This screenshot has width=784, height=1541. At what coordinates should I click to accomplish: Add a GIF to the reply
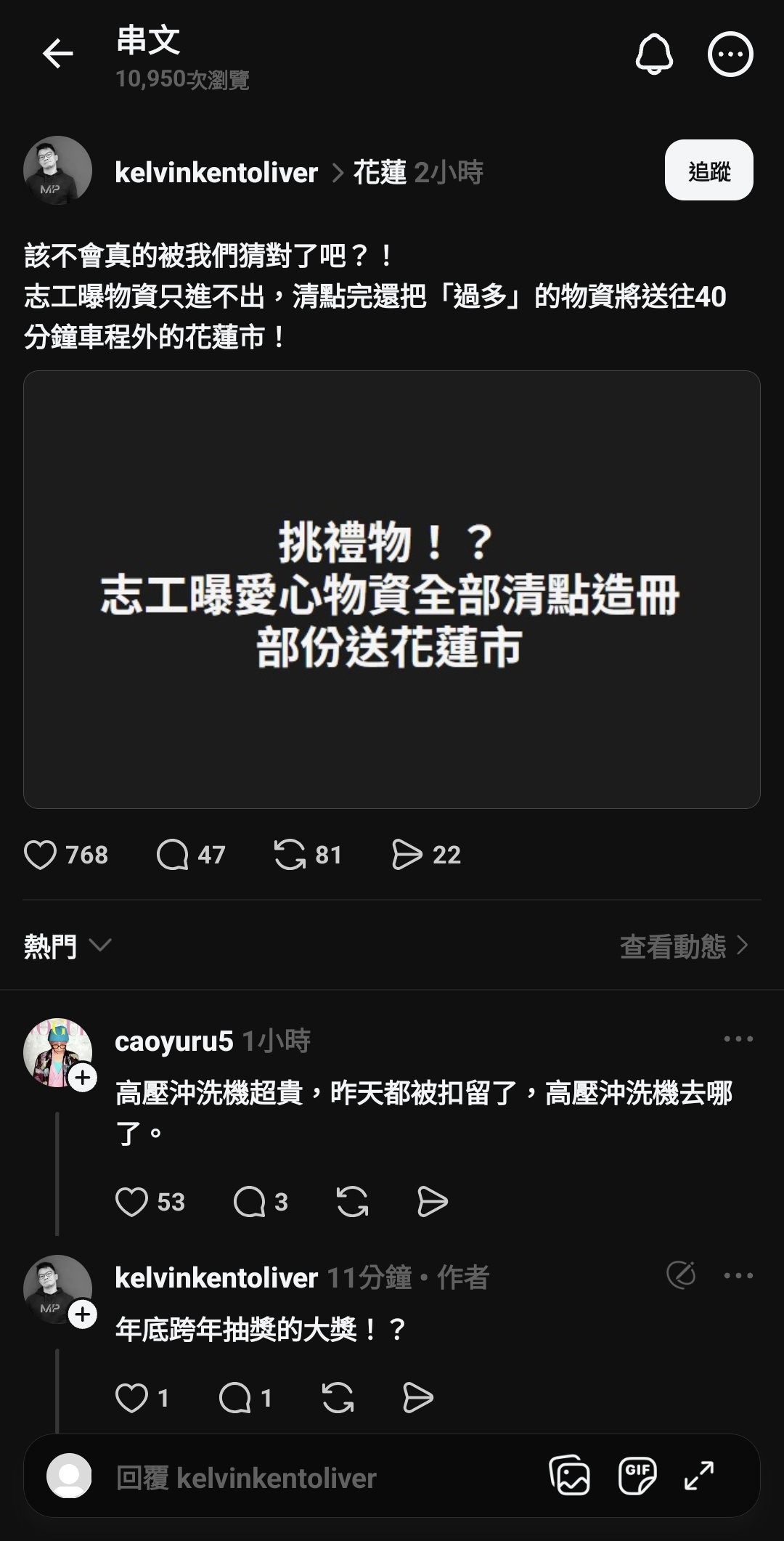tap(637, 1476)
